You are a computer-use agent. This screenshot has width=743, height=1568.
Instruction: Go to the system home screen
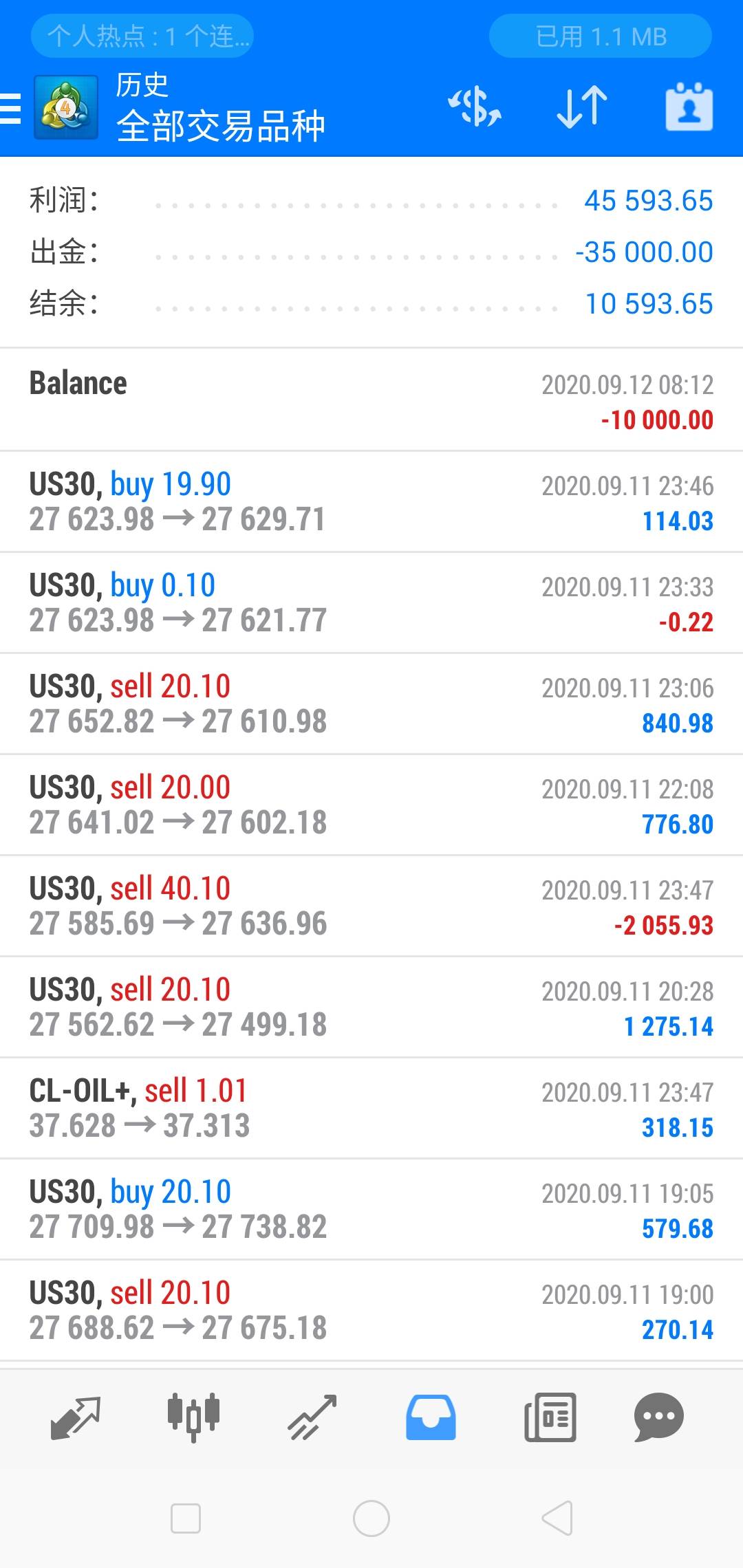click(371, 1518)
